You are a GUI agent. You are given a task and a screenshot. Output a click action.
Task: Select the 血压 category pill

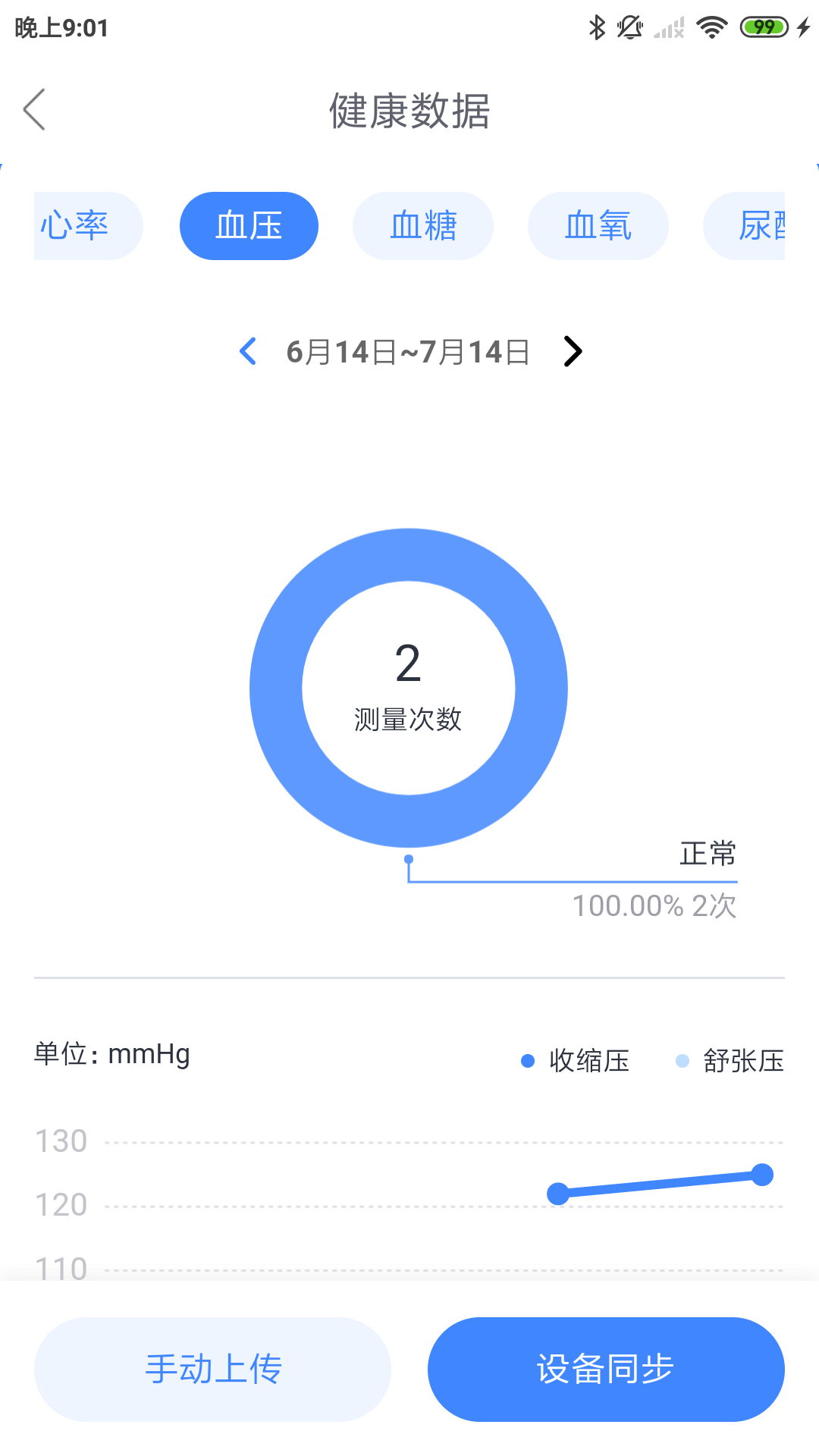(x=249, y=225)
